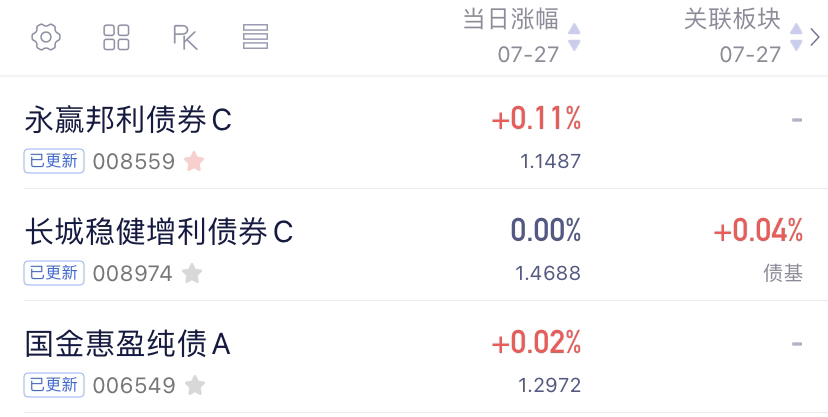Sort by 关联板块 column
Image resolution: width=828 pixels, height=417 pixels.
(744, 36)
